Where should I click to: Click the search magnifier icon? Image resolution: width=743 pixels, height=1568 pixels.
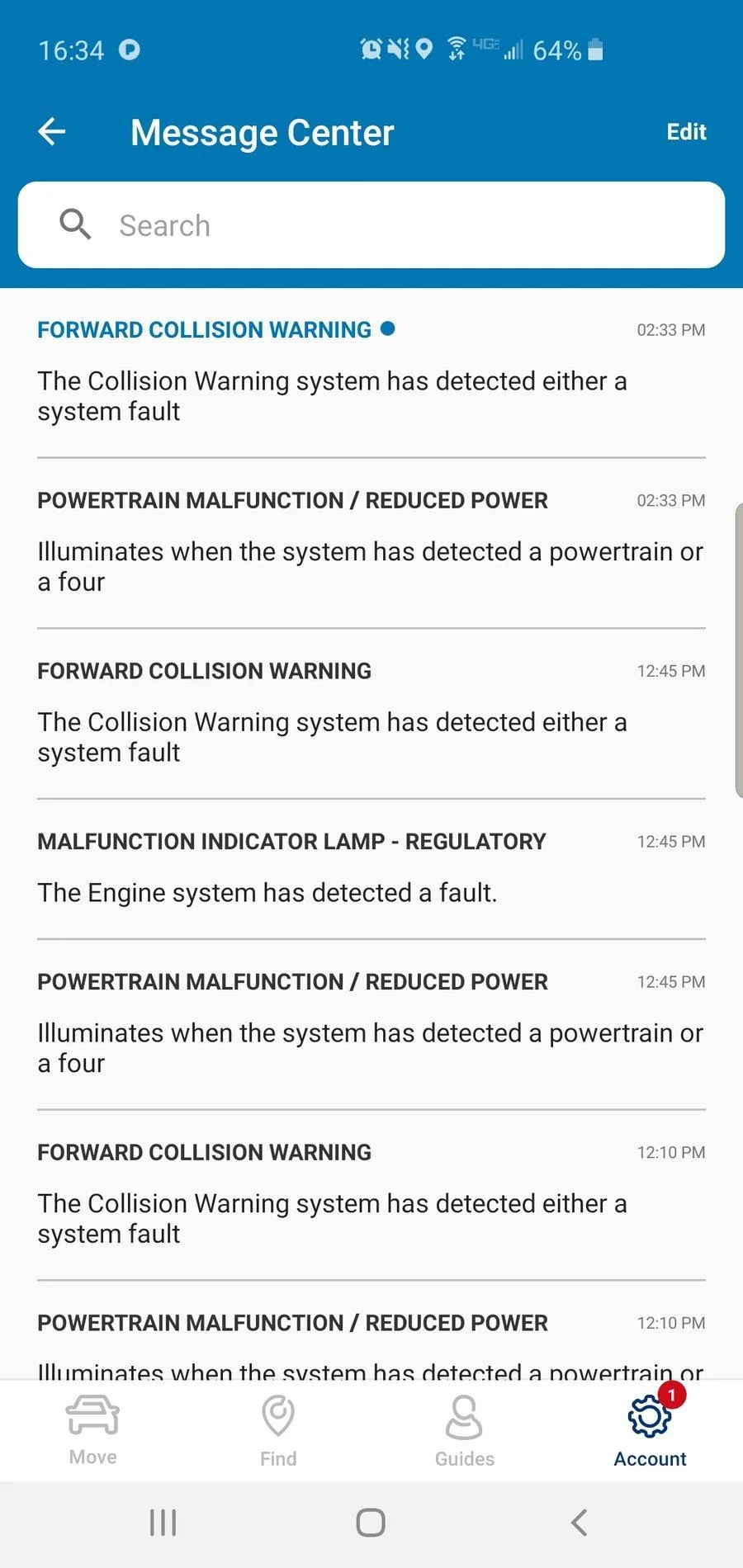pos(74,224)
